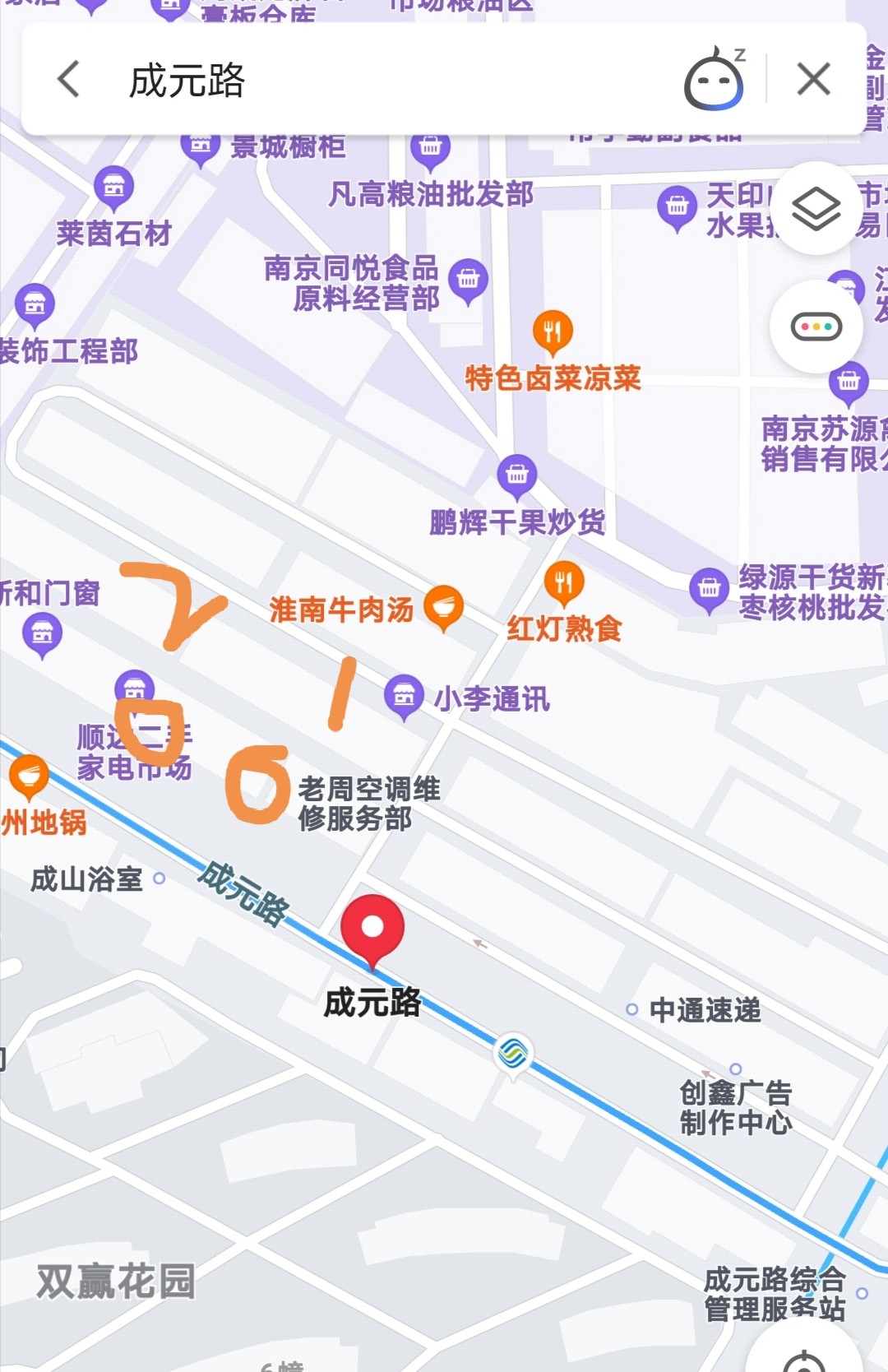Open the AI voice assistant

coord(712,79)
